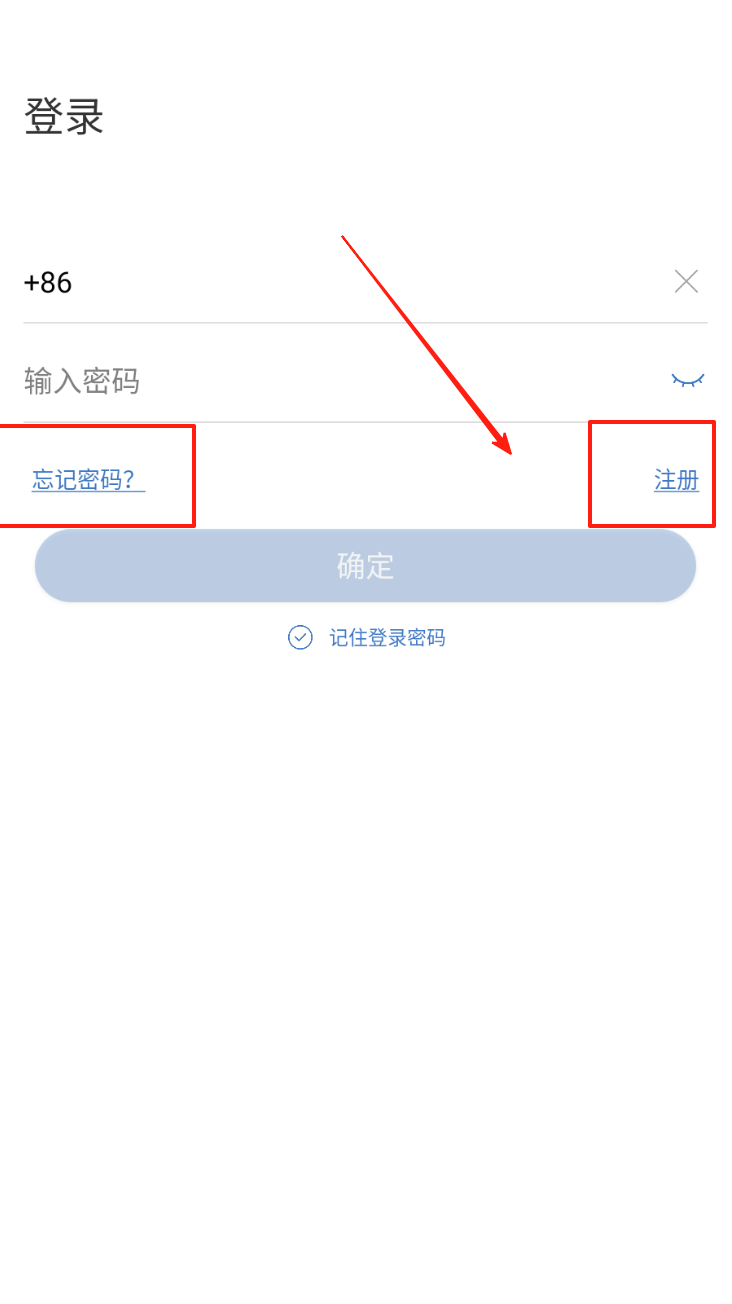Clear the +86 phone number field
The width and height of the screenshot is (732, 1304).
tap(686, 282)
